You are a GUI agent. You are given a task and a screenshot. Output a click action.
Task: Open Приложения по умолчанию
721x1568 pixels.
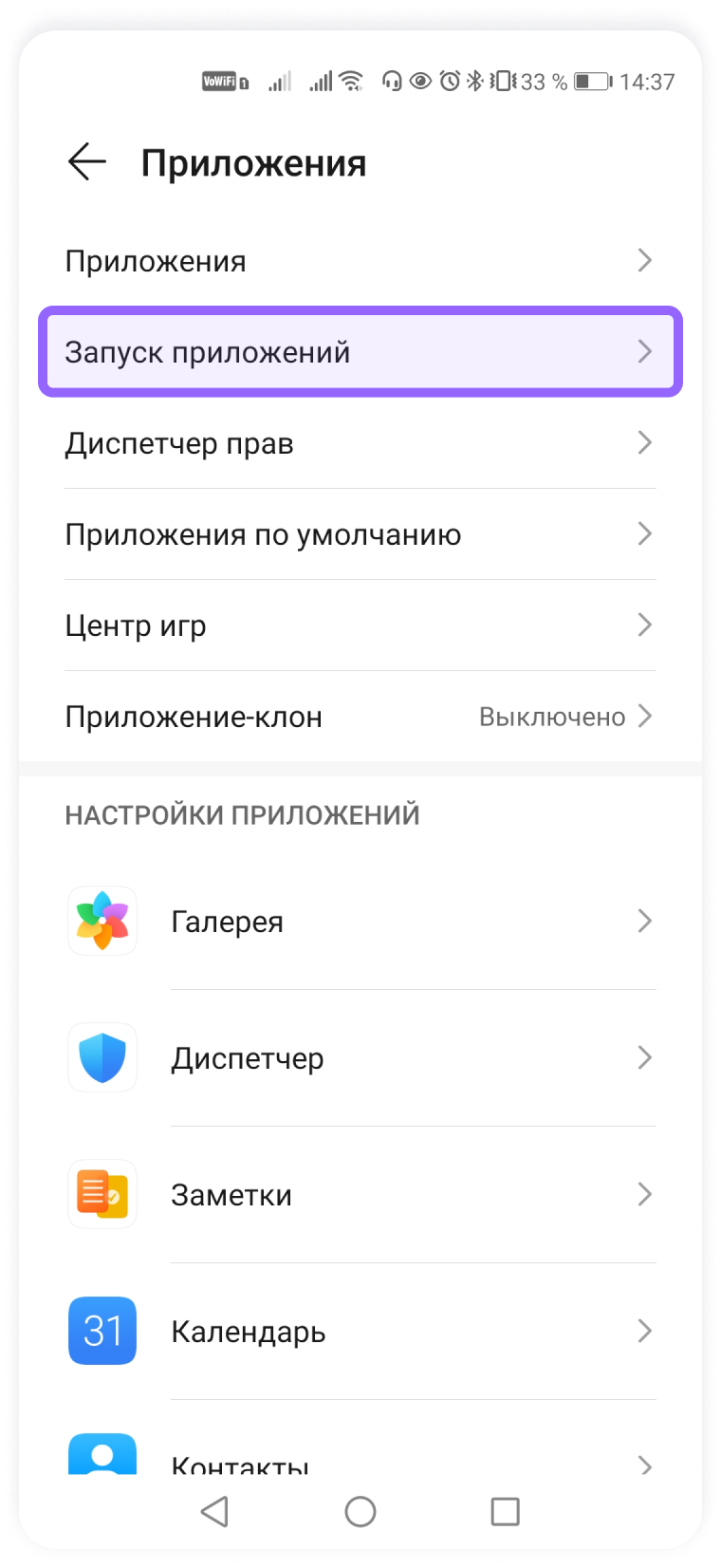coord(359,534)
